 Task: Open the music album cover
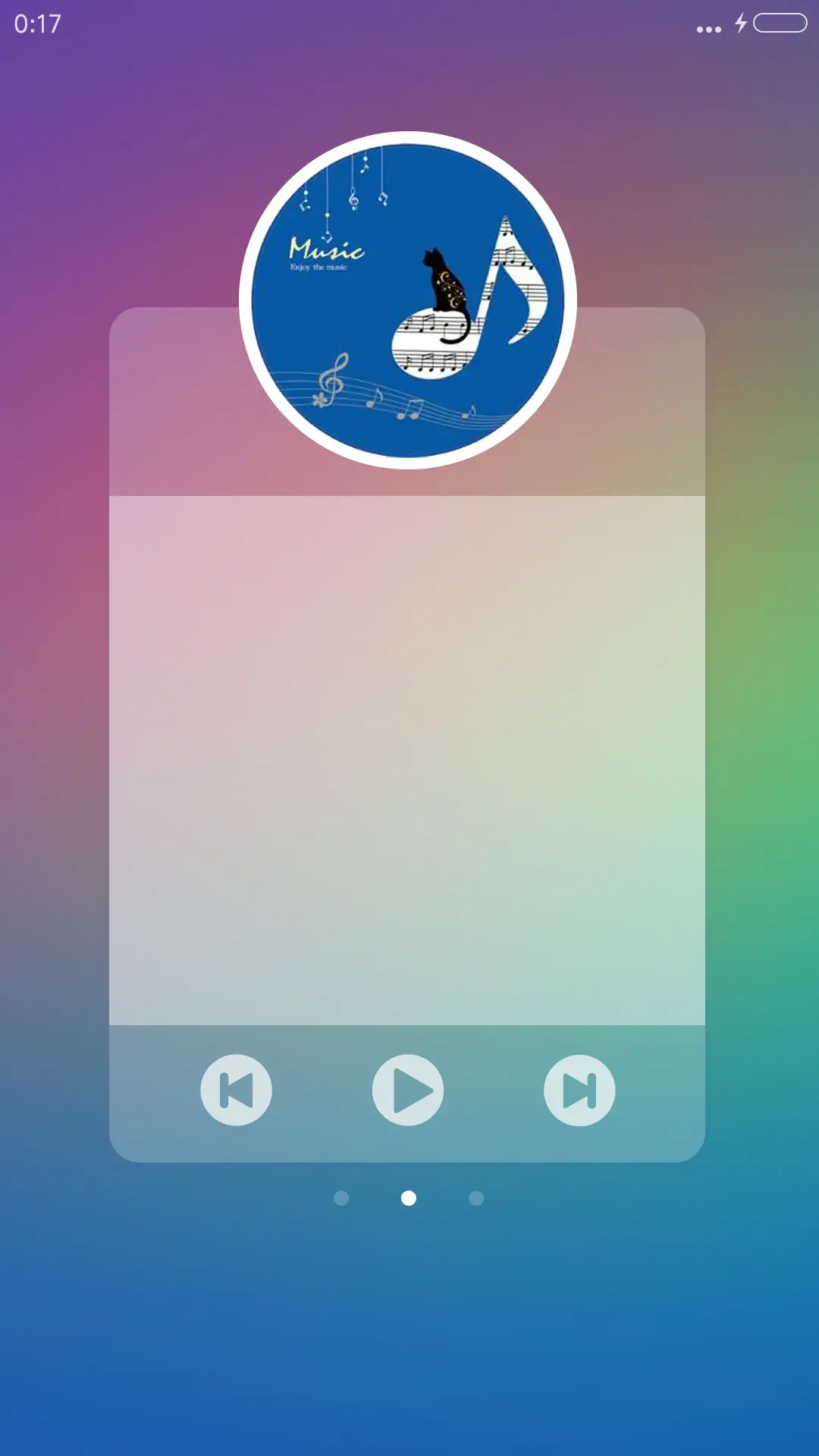(408, 300)
